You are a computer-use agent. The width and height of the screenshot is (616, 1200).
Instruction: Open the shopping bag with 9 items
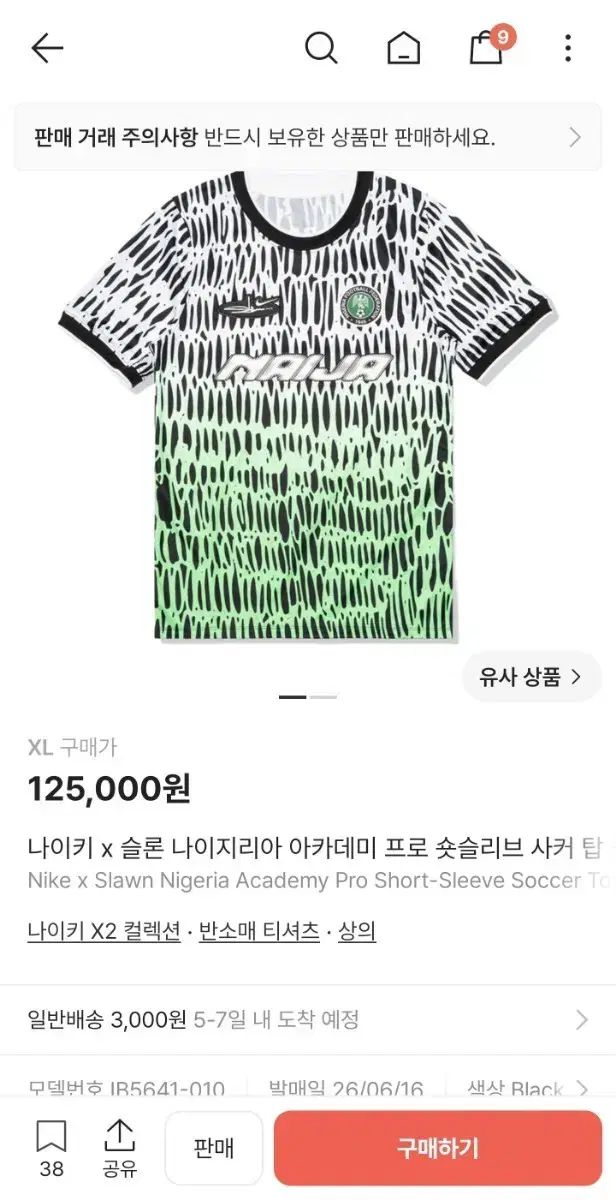488,46
